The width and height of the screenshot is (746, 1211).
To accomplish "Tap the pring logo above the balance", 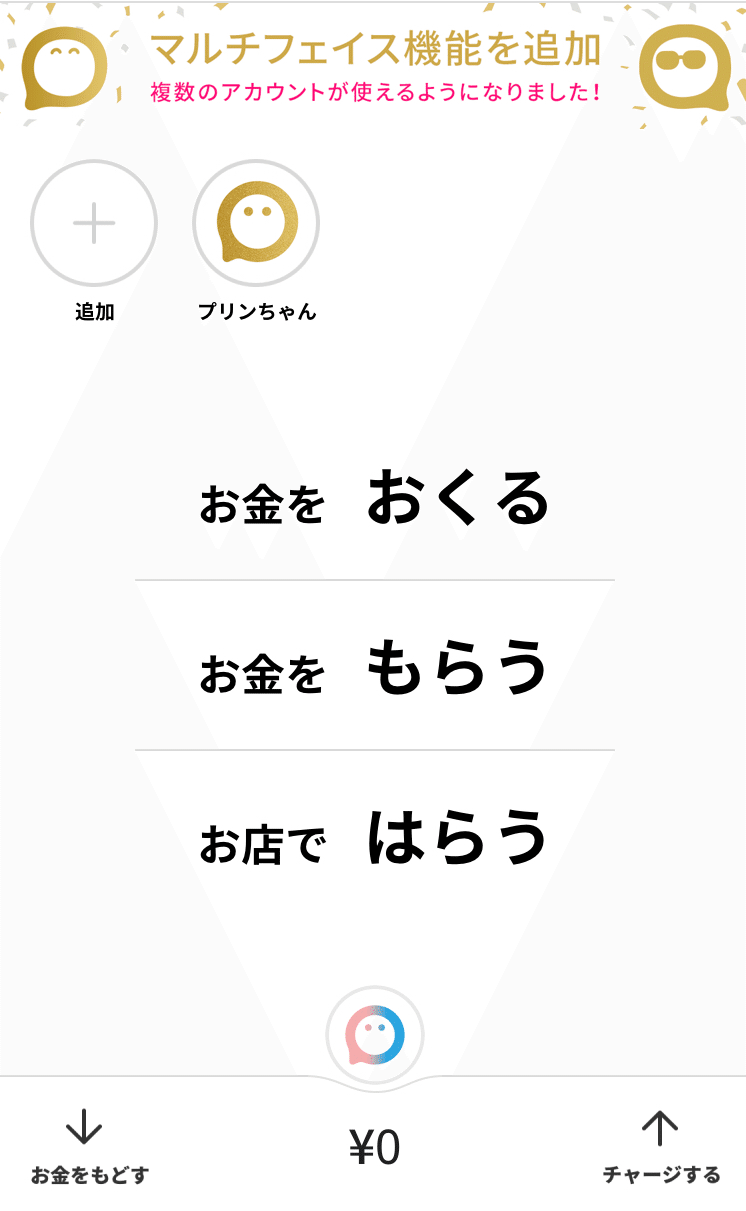I will point(373,1033).
